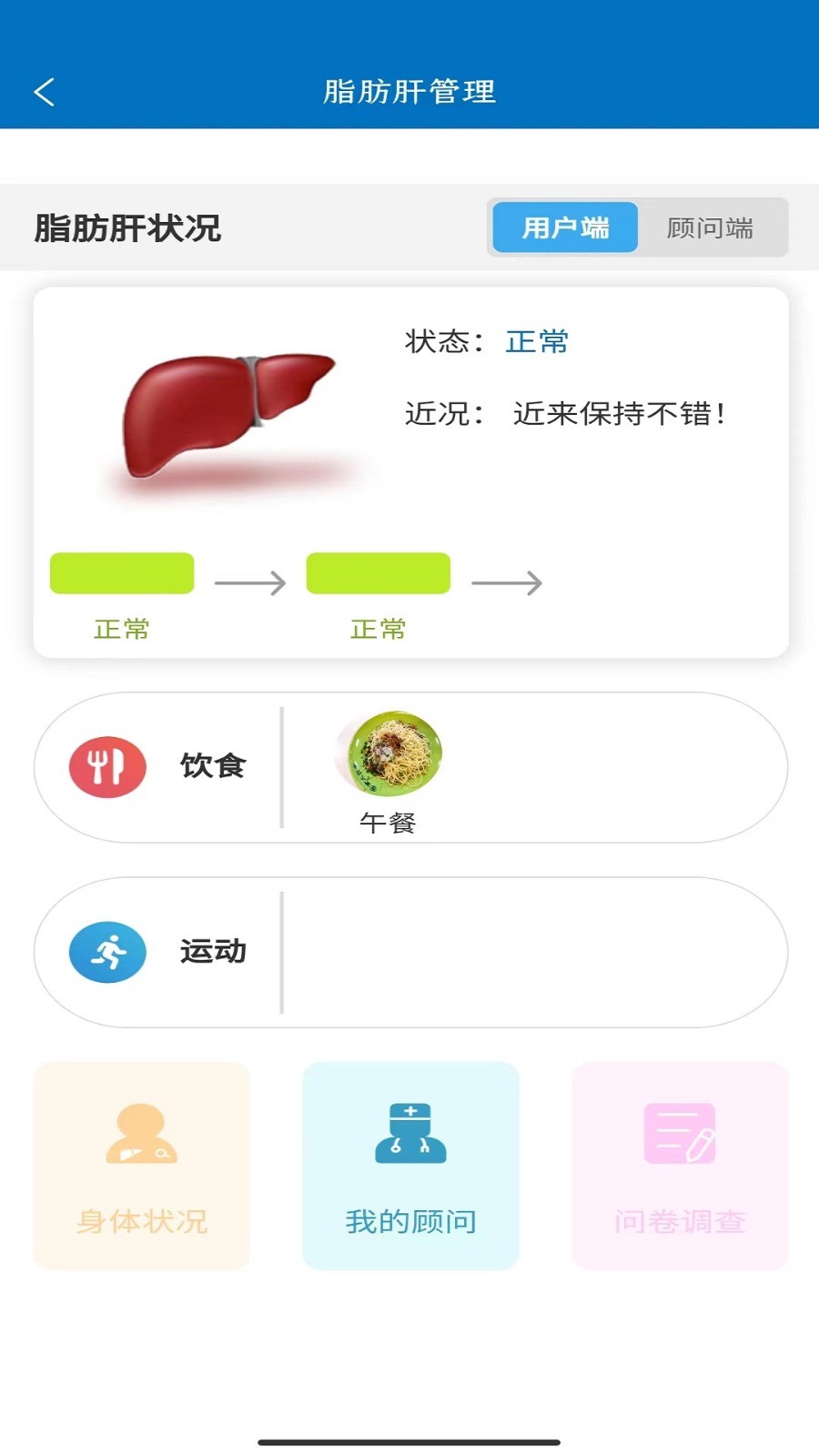Switch to the 顾问端 tab
Screen dimensions: 819x1456
(711, 227)
